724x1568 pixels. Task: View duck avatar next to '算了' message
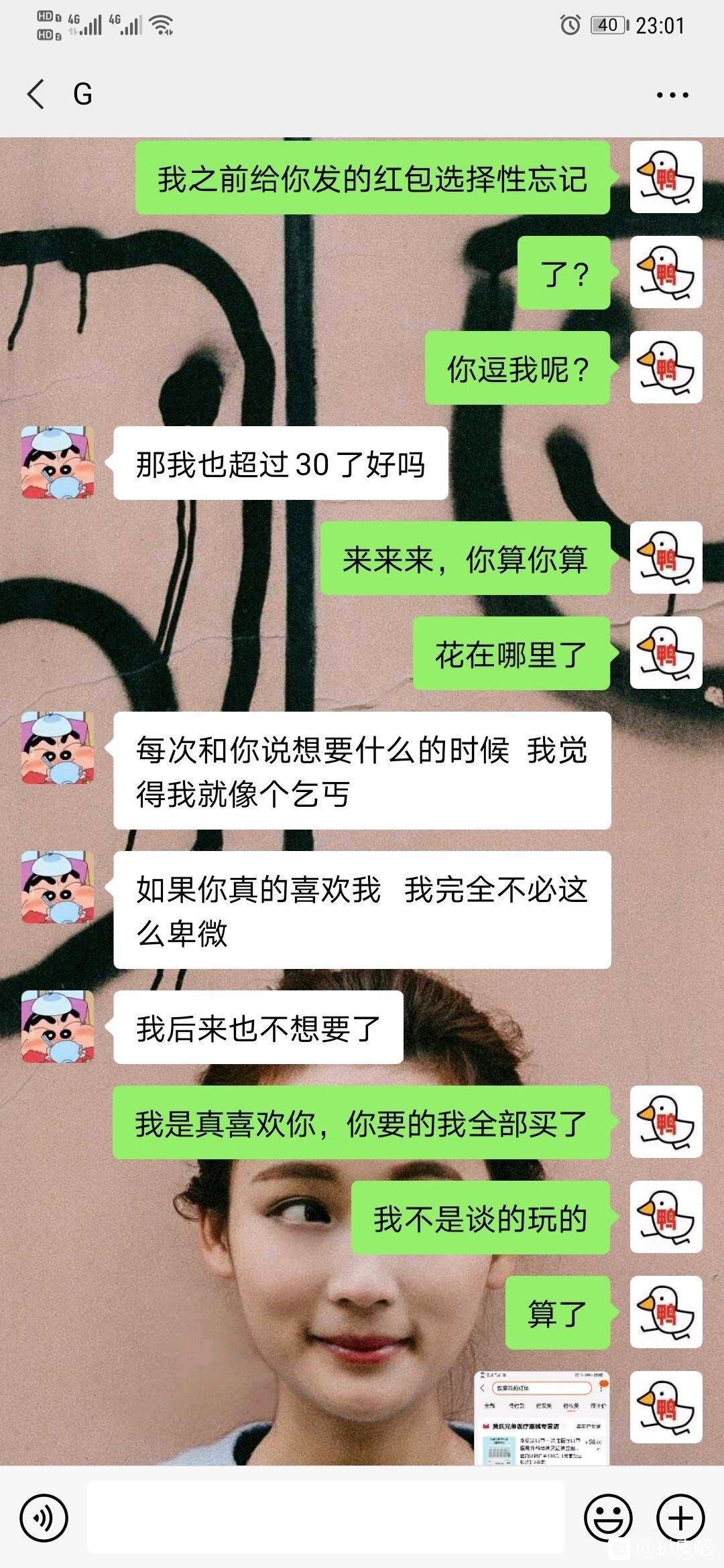click(x=666, y=1312)
